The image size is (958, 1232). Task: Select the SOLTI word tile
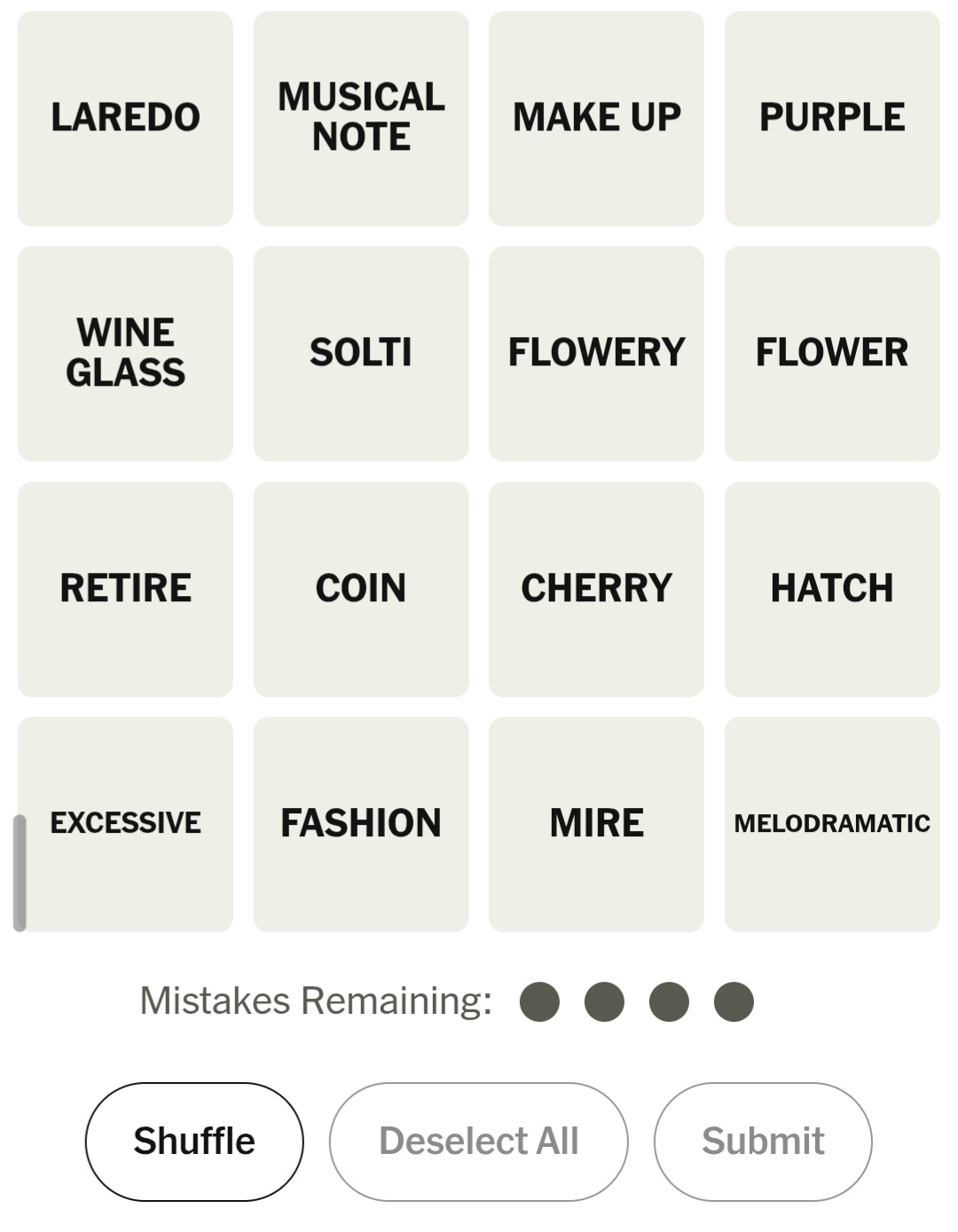(361, 353)
